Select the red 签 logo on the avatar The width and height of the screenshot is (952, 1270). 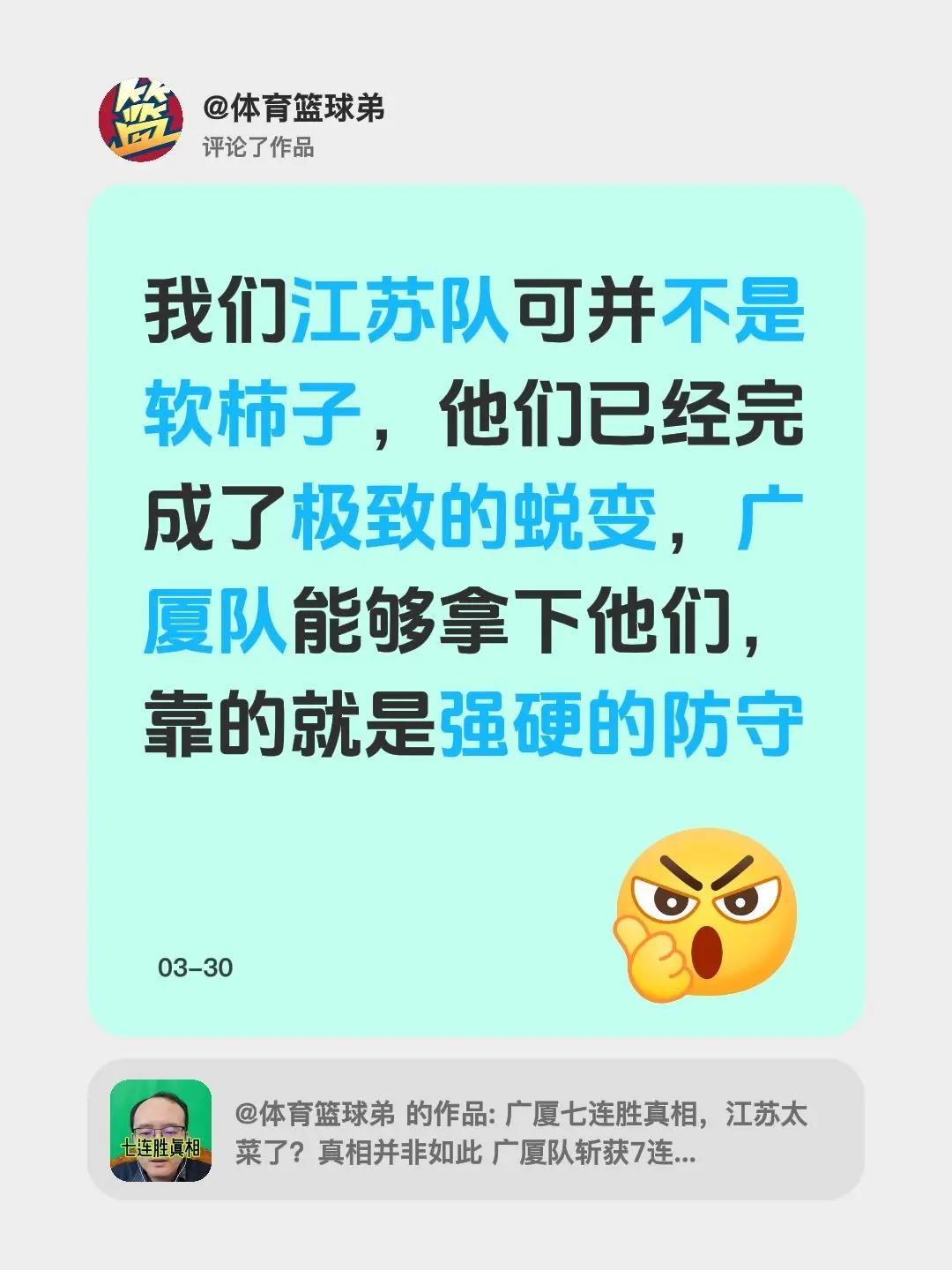143,121
